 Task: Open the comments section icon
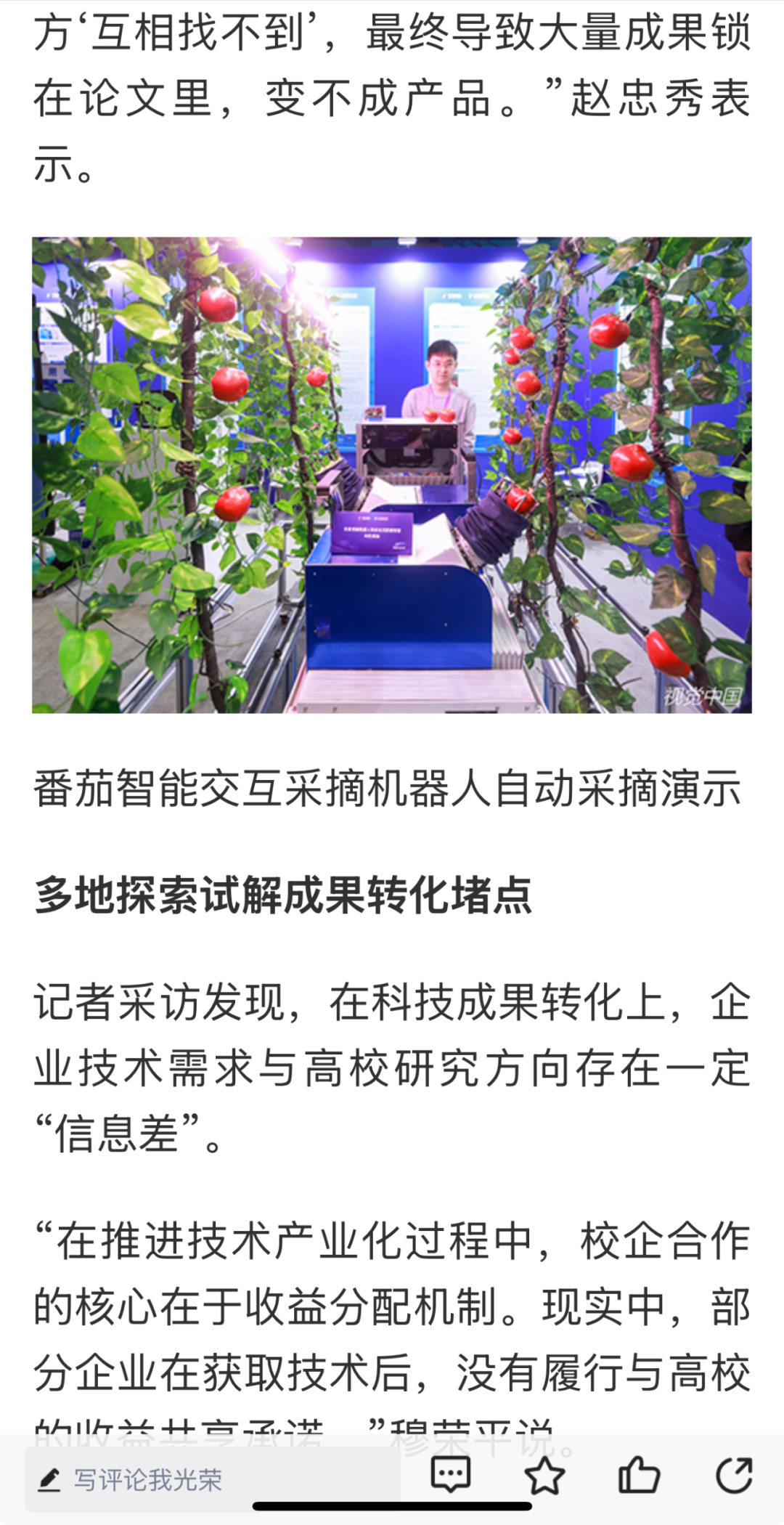(451, 1475)
